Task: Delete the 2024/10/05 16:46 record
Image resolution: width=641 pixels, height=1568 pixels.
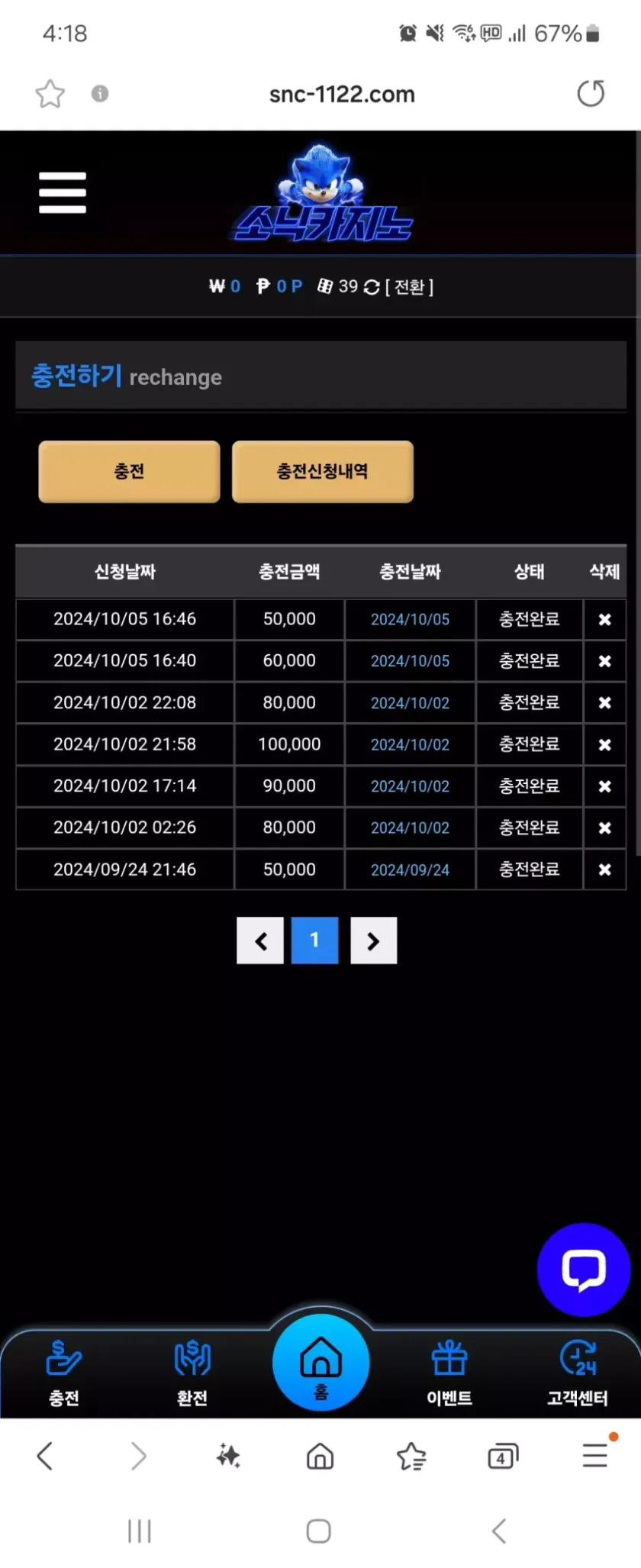Action: tap(604, 619)
